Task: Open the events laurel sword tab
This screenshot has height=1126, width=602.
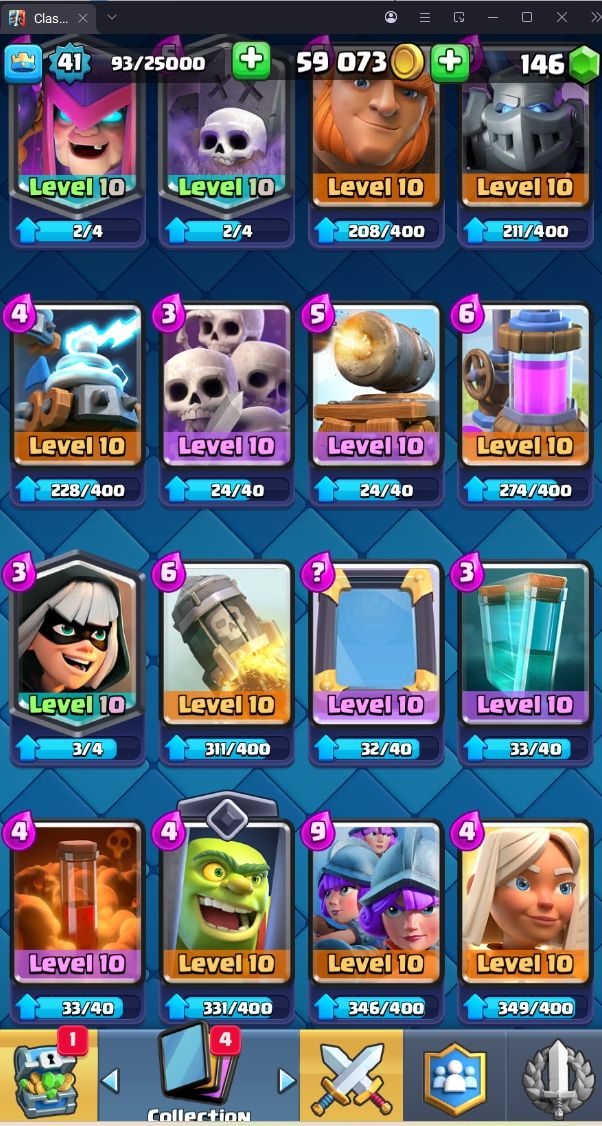Action: pyautogui.click(x=554, y=1077)
